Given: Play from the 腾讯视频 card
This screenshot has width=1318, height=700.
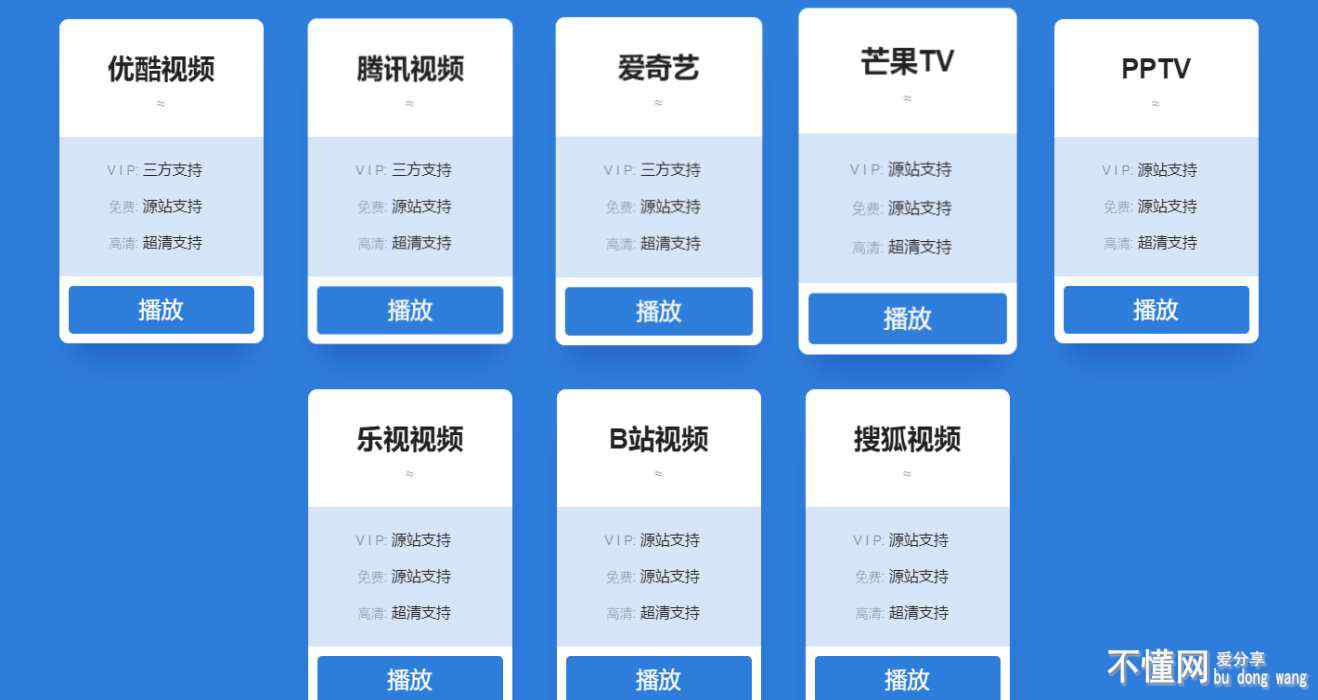Looking at the screenshot, I should [410, 310].
